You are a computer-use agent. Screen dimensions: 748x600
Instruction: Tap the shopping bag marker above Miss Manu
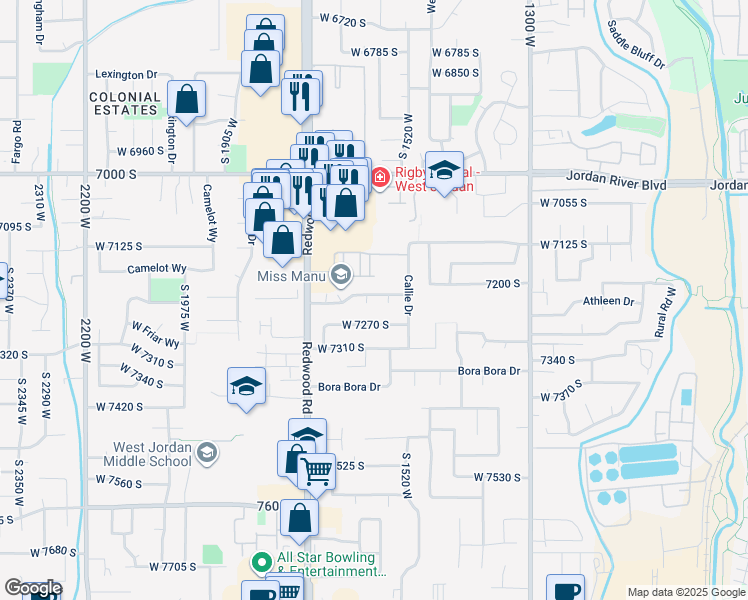[284, 241]
